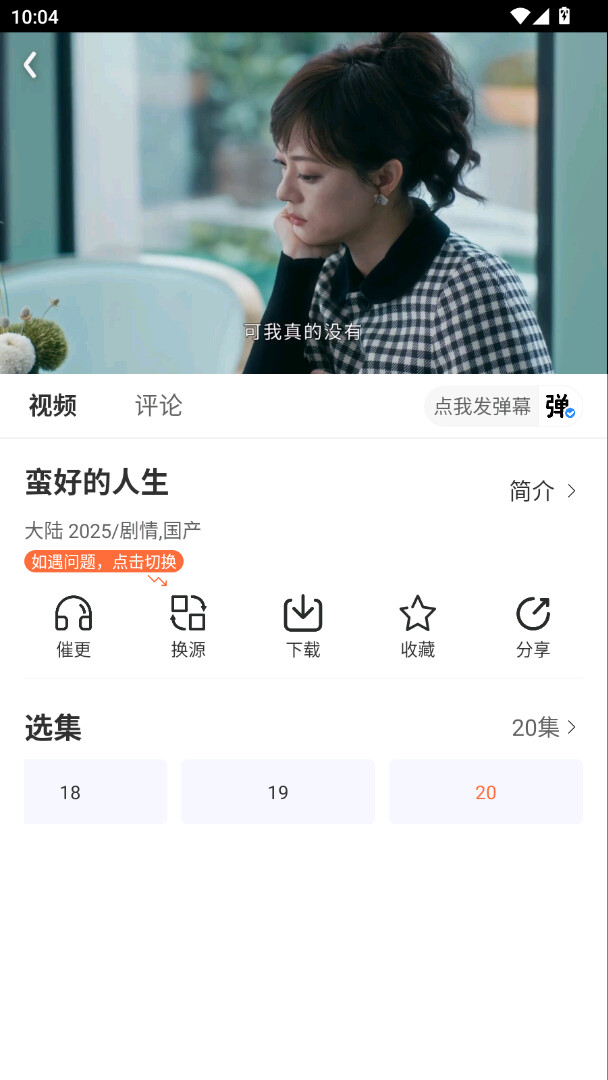Expand the full 20集 episode list
Screen dimensions: 608x1080
click(x=544, y=727)
